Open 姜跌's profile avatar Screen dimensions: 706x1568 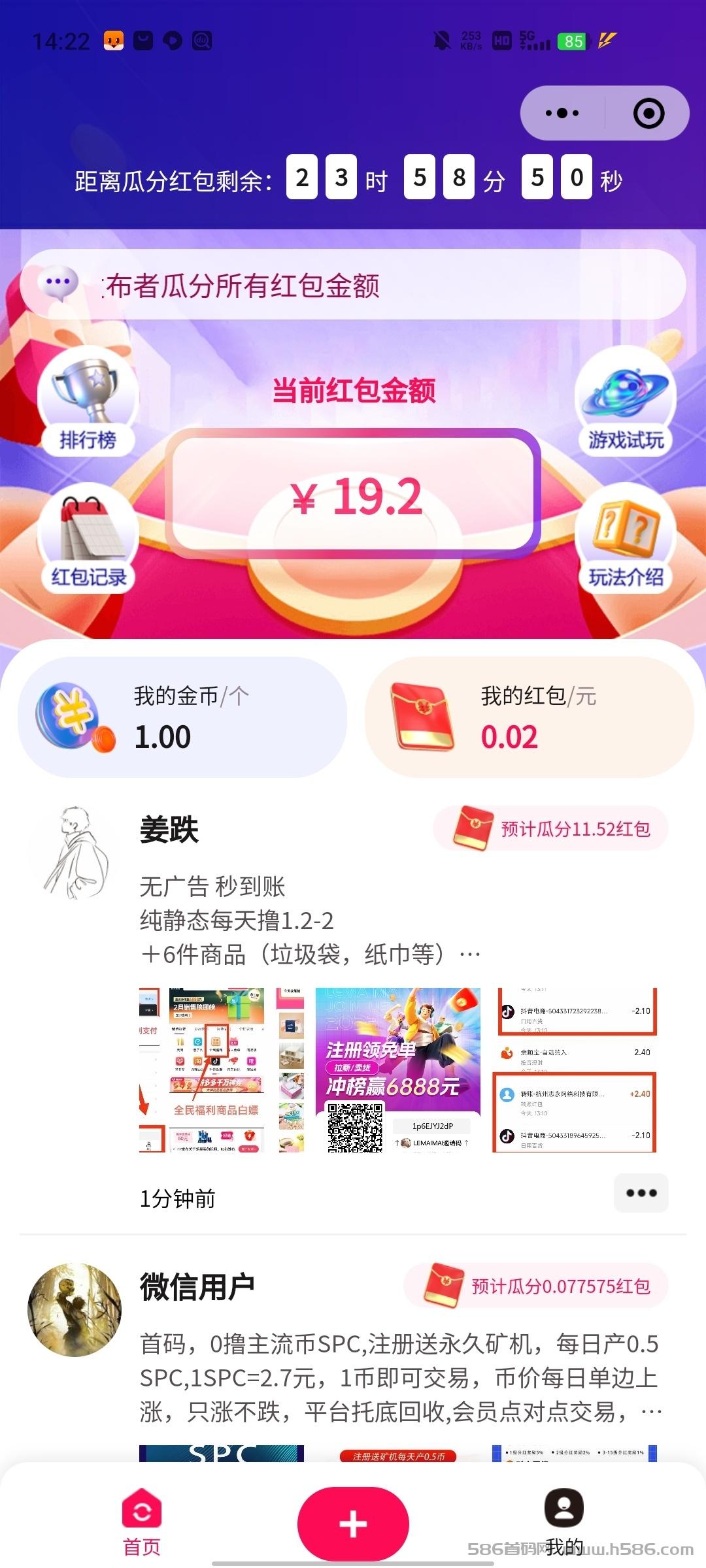pos(75,853)
